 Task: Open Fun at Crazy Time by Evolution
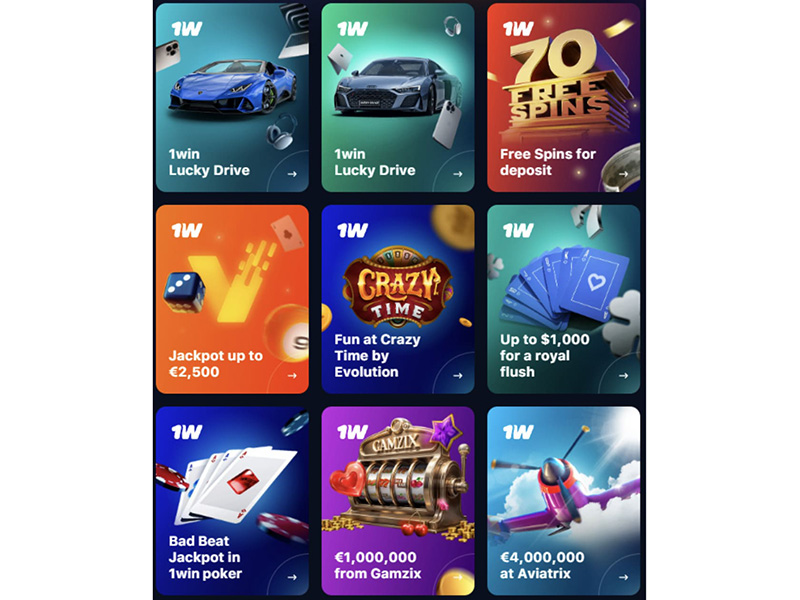[x=398, y=299]
